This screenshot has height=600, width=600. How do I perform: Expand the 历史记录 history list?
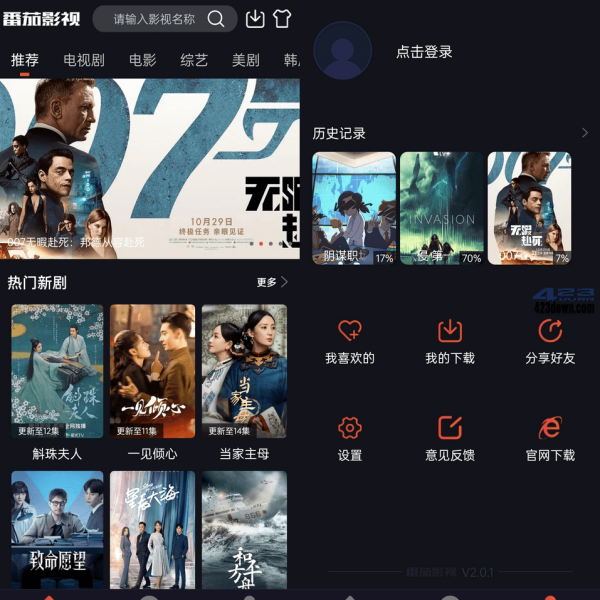[x=585, y=133]
